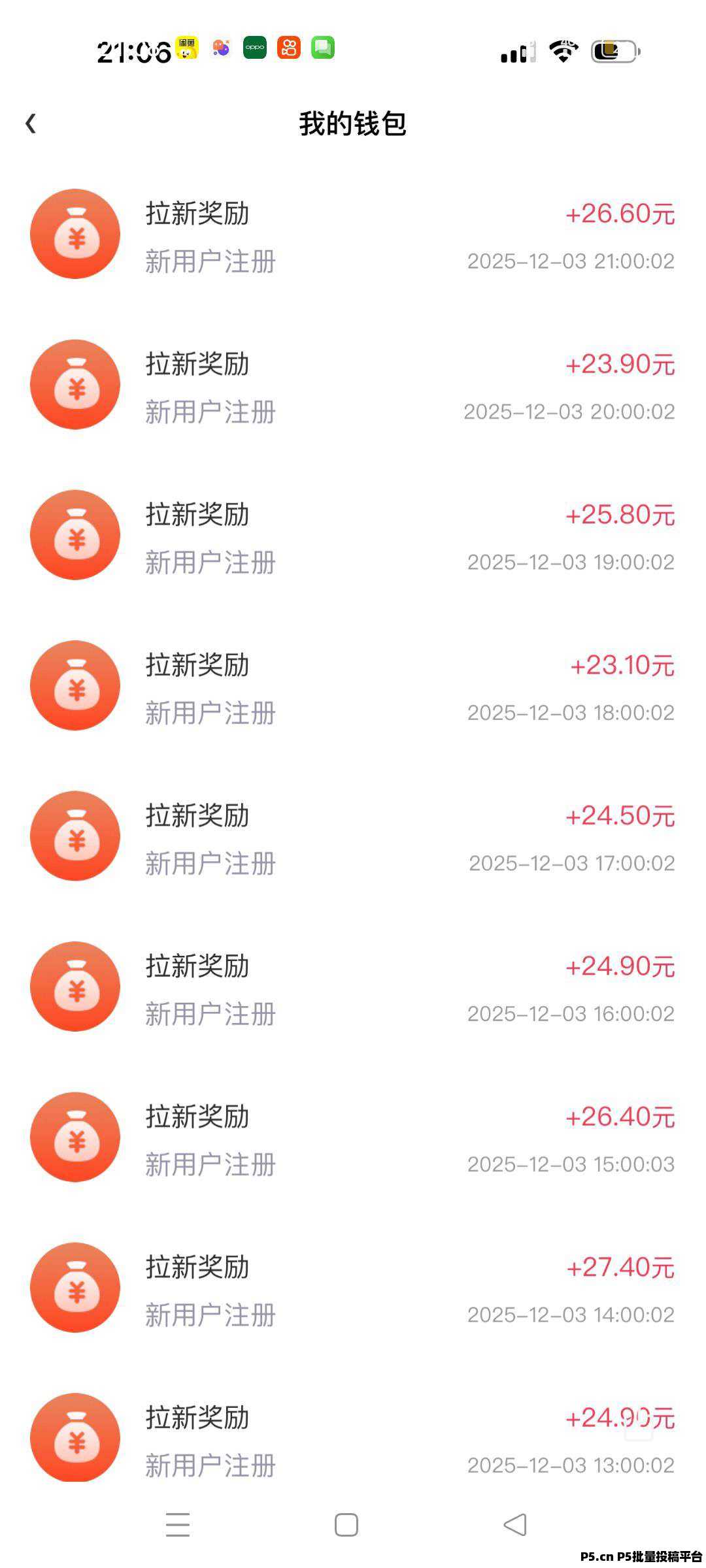Open recent apps via the menu lines button
Viewport: 706px width, 1568px height.
coord(178,1524)
